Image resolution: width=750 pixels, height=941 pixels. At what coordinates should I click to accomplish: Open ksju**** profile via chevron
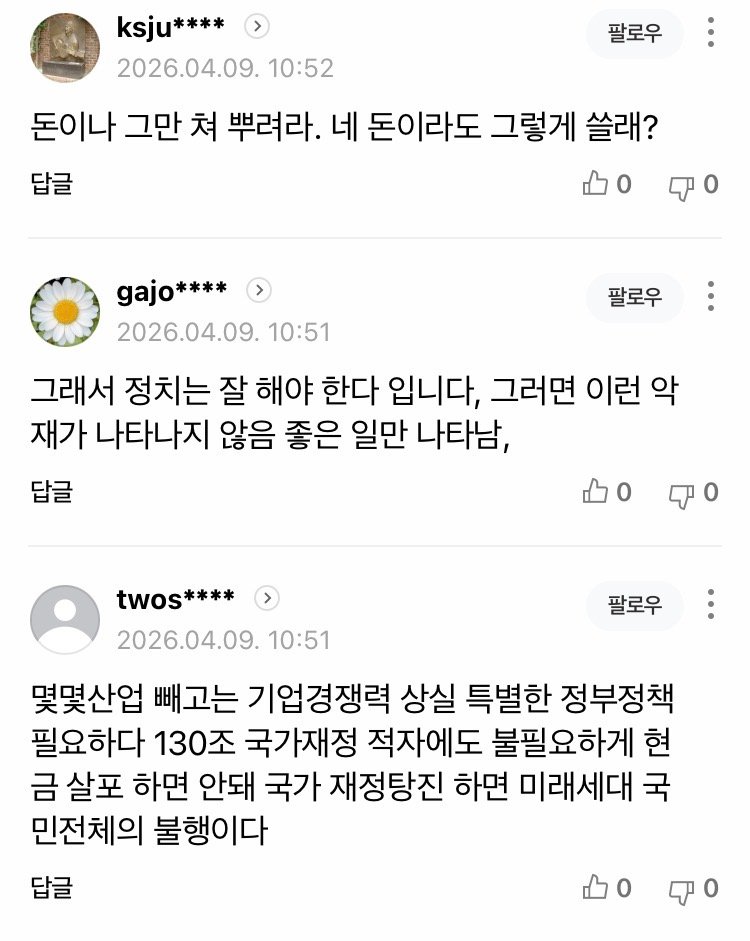(x=257, y=27)
